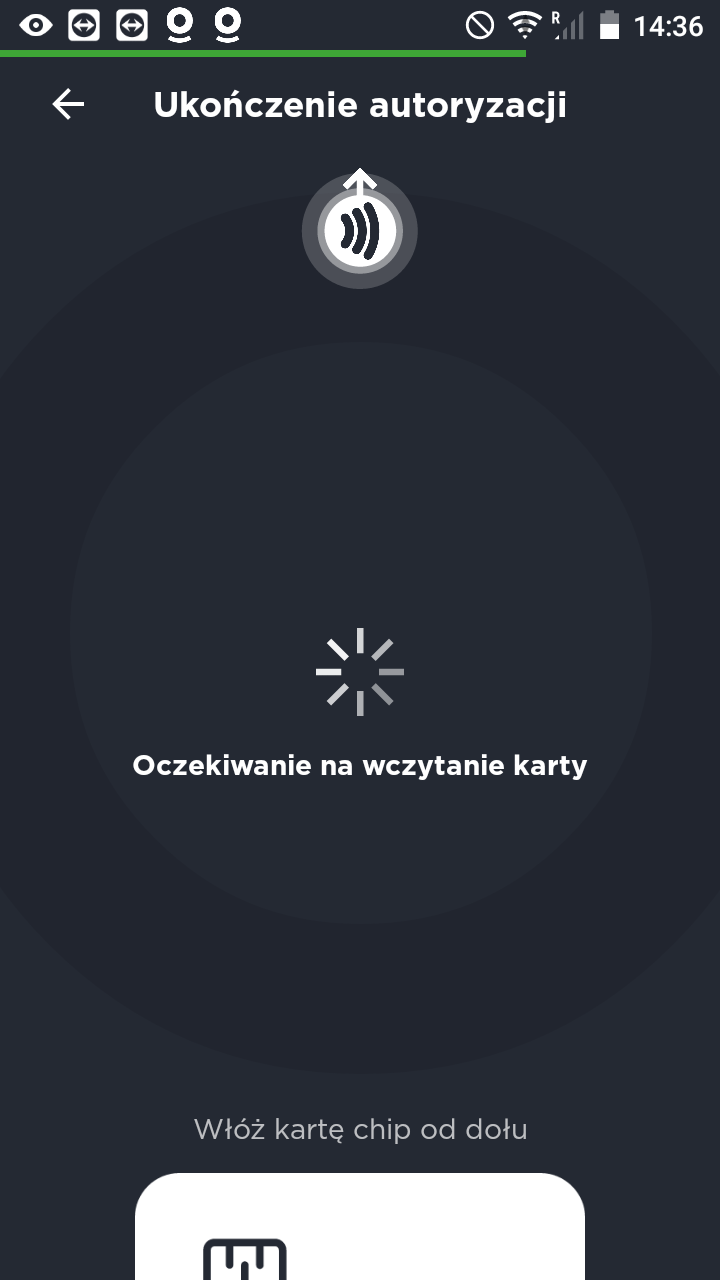This screenshot has height=1280, width=720.
Task: Go back from Ukończenie autoryzacji
Action: coord(68,104)
